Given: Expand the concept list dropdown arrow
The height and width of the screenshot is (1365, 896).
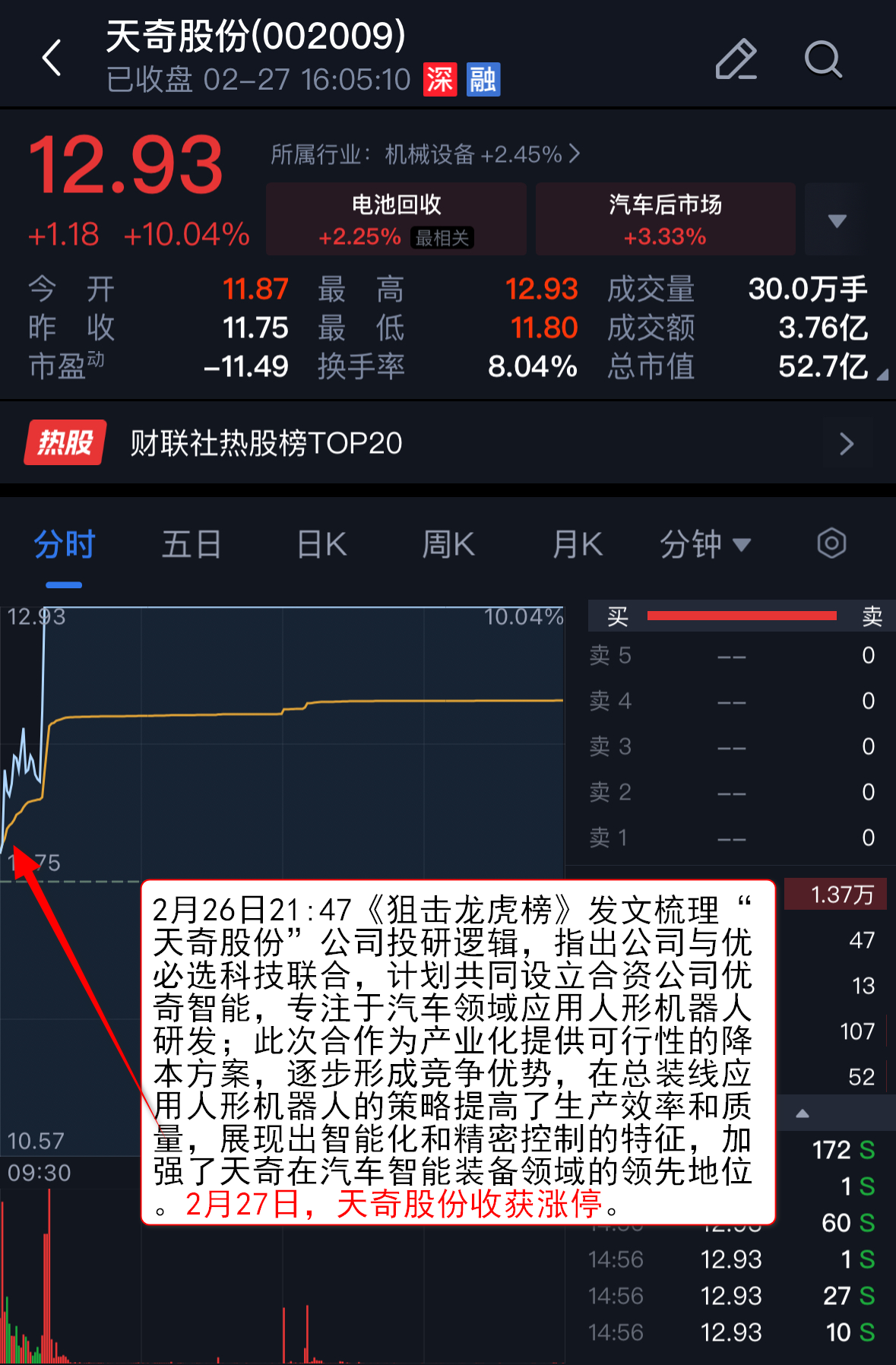Looking at the screenshot, I should pos(837,220).
